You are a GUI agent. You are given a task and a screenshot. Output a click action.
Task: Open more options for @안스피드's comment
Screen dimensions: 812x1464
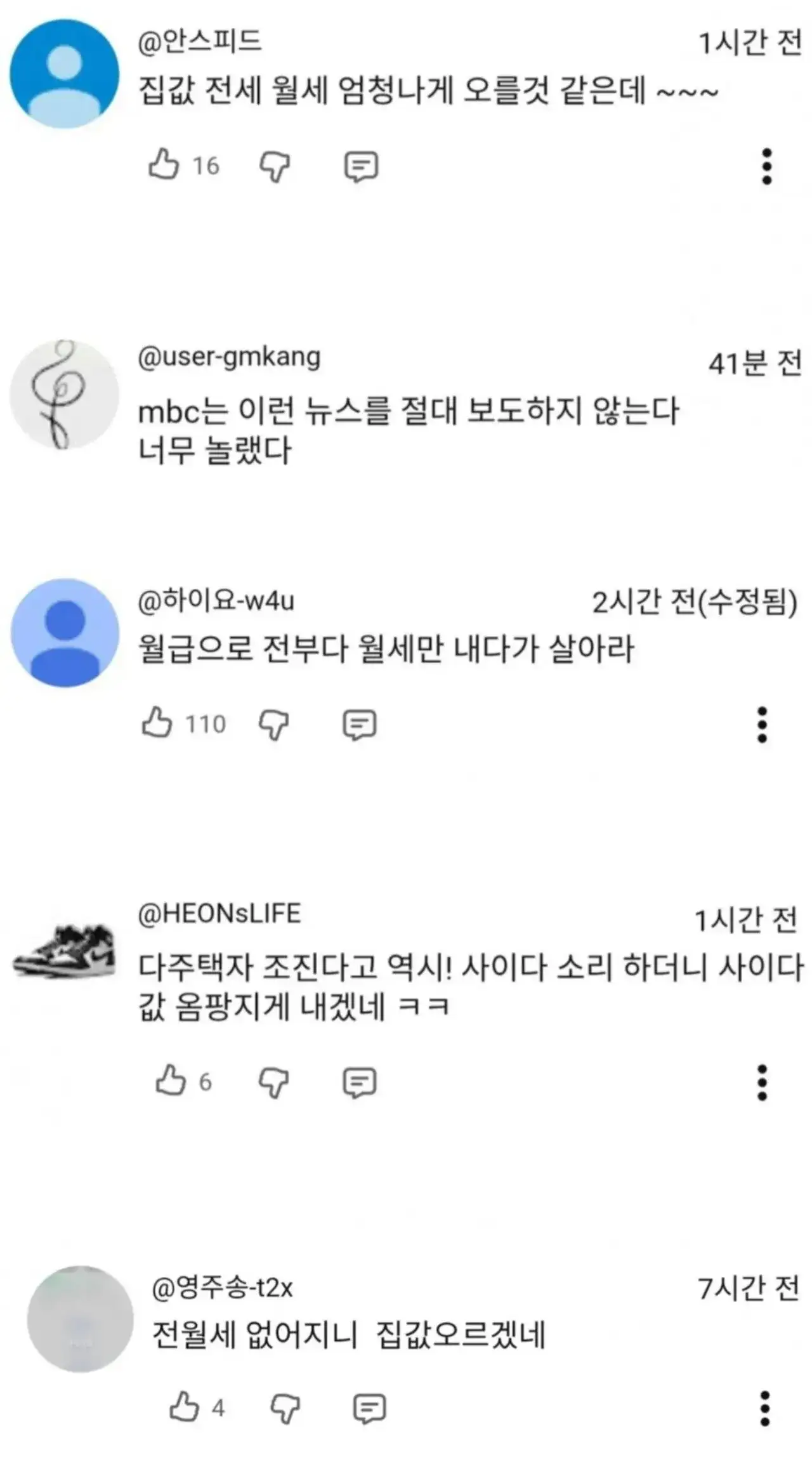coord(767,167)
